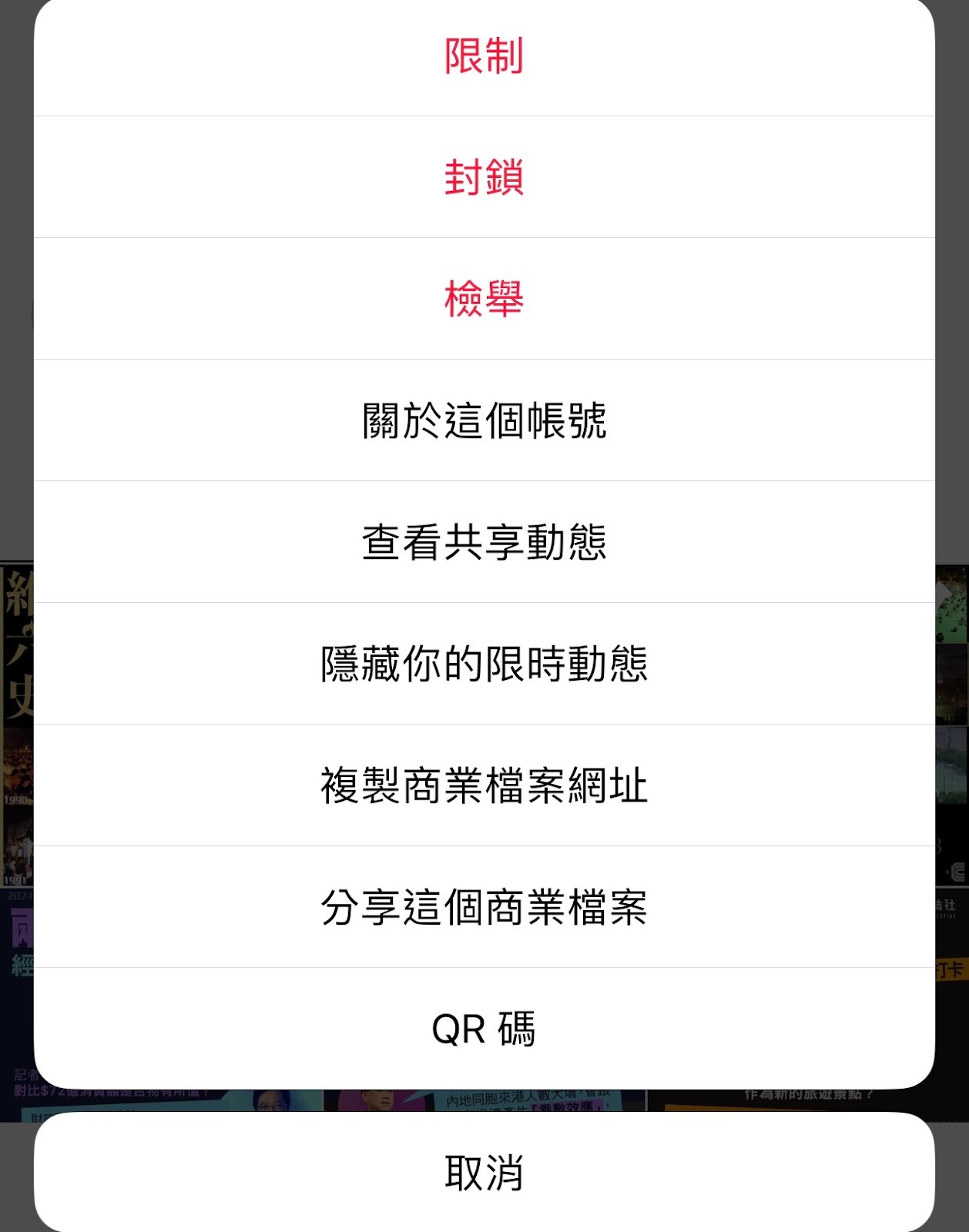
Task: Tap 封鎖 to block this account
Action: (484, 176)
